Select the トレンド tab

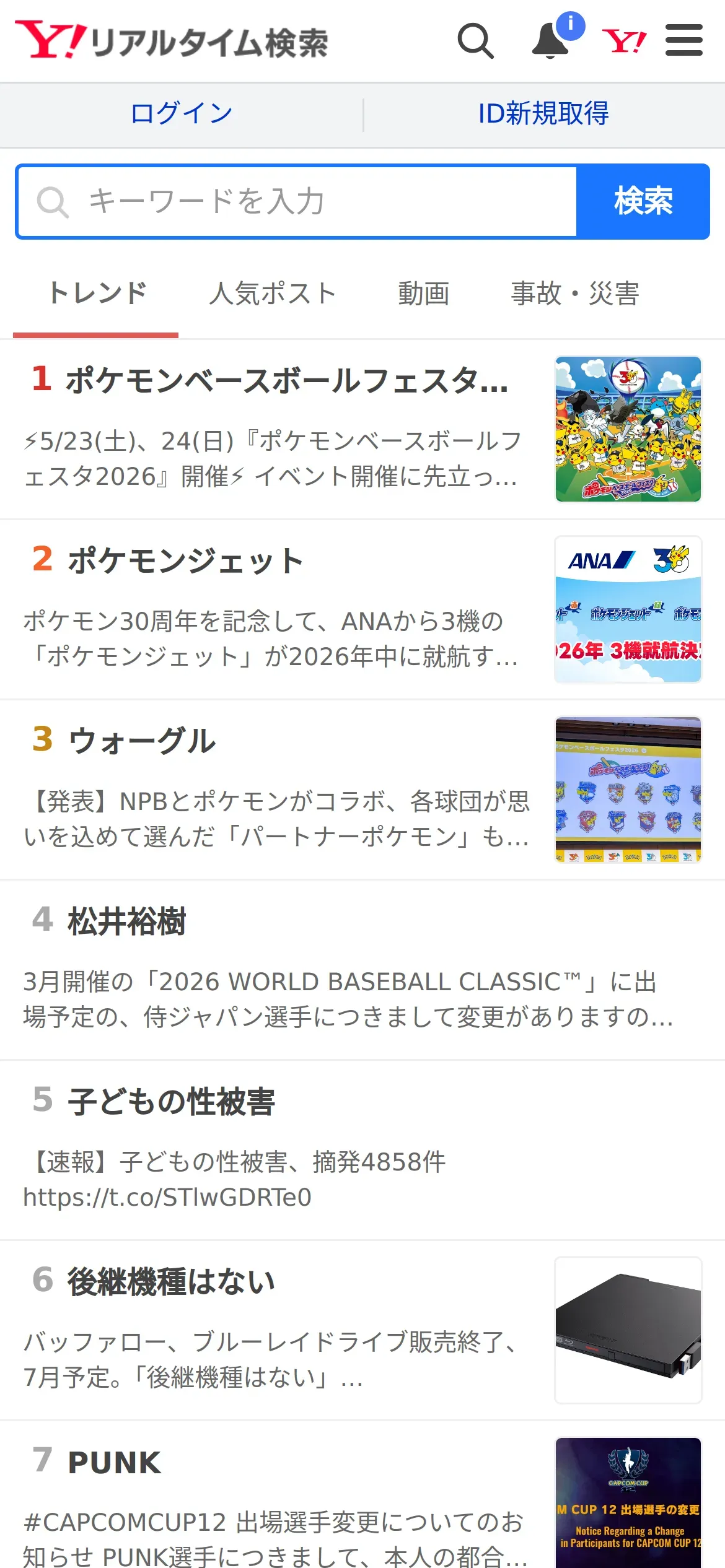(96, 294)
